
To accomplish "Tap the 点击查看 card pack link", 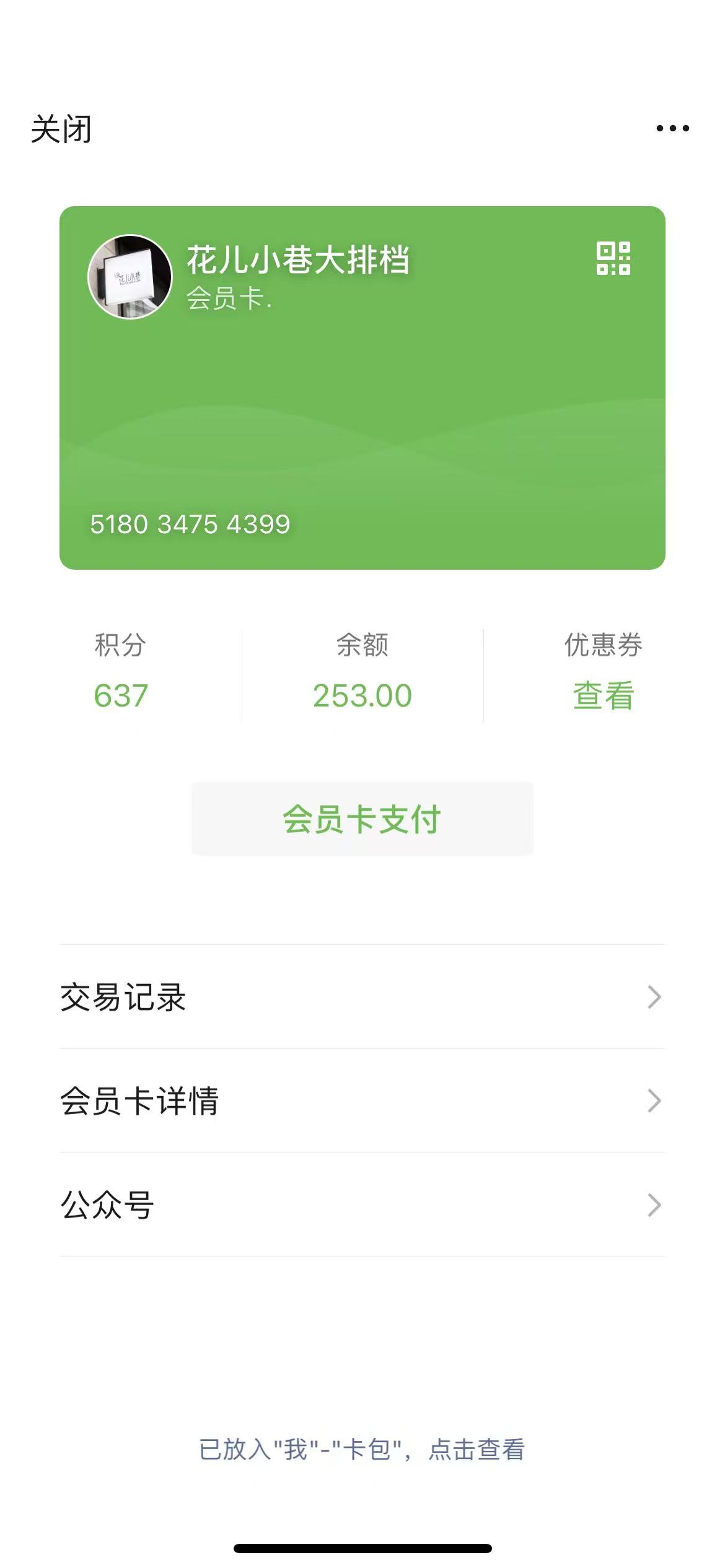I will pyautogui.click(x=476, y=1450).
